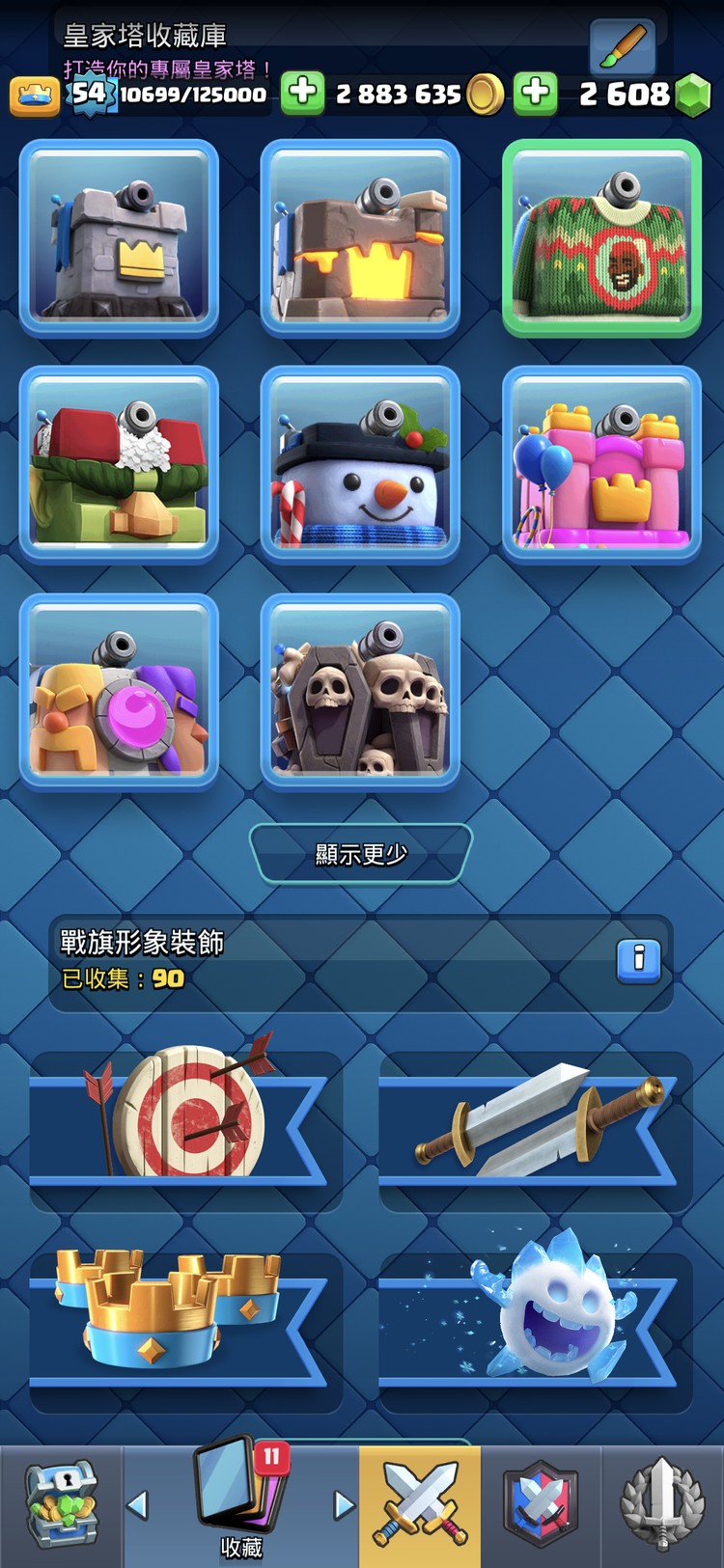Image resolution: width=724 pixels, height=1568 pixels.
Task: Switch to the 收藏 collection tab
Action: click(x=241, y=1505)
